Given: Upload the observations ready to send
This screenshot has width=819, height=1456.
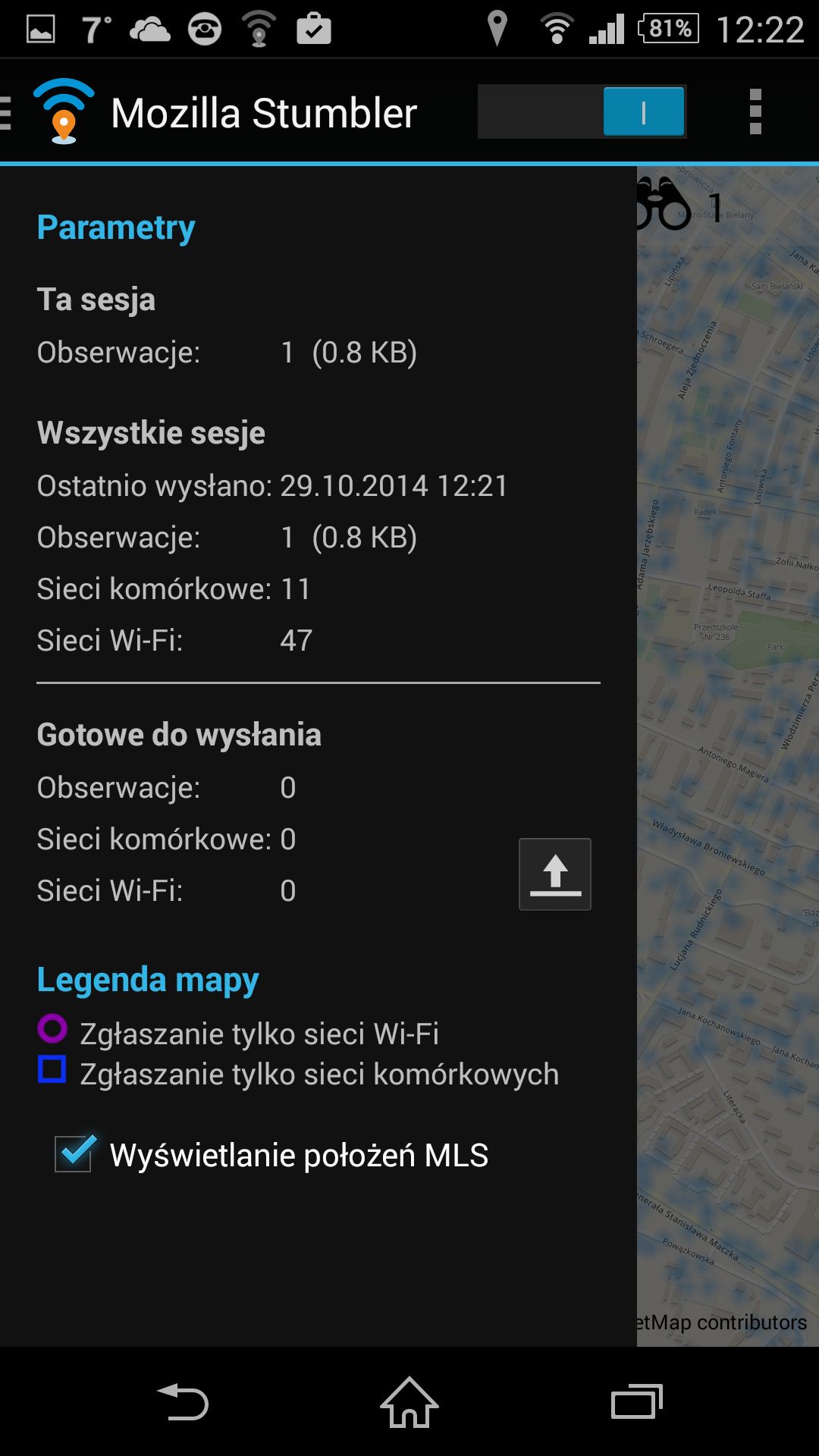Looking at the screenshot, I should [555, 874].
